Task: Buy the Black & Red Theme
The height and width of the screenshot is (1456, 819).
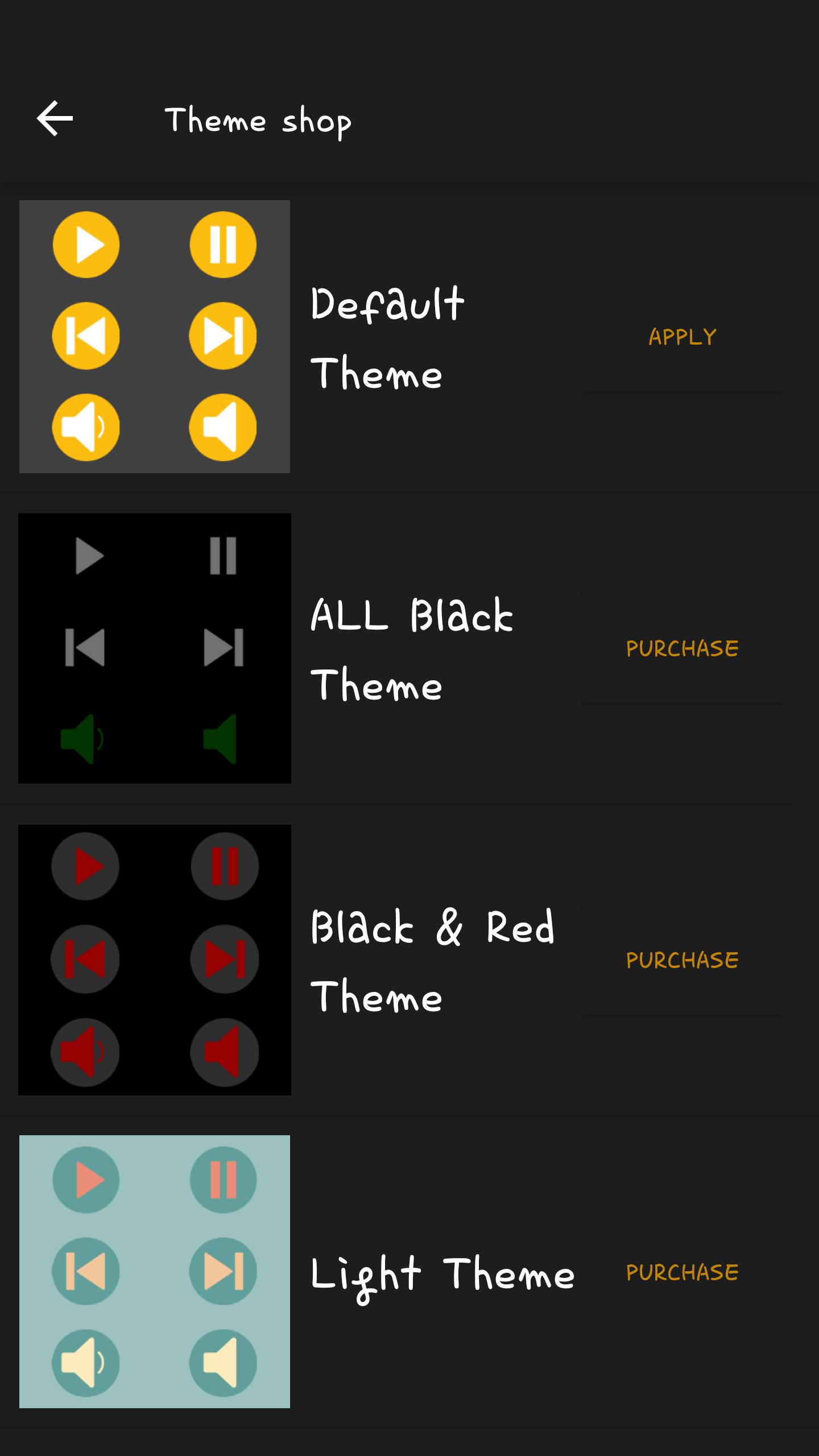Action: coord(682,960)
